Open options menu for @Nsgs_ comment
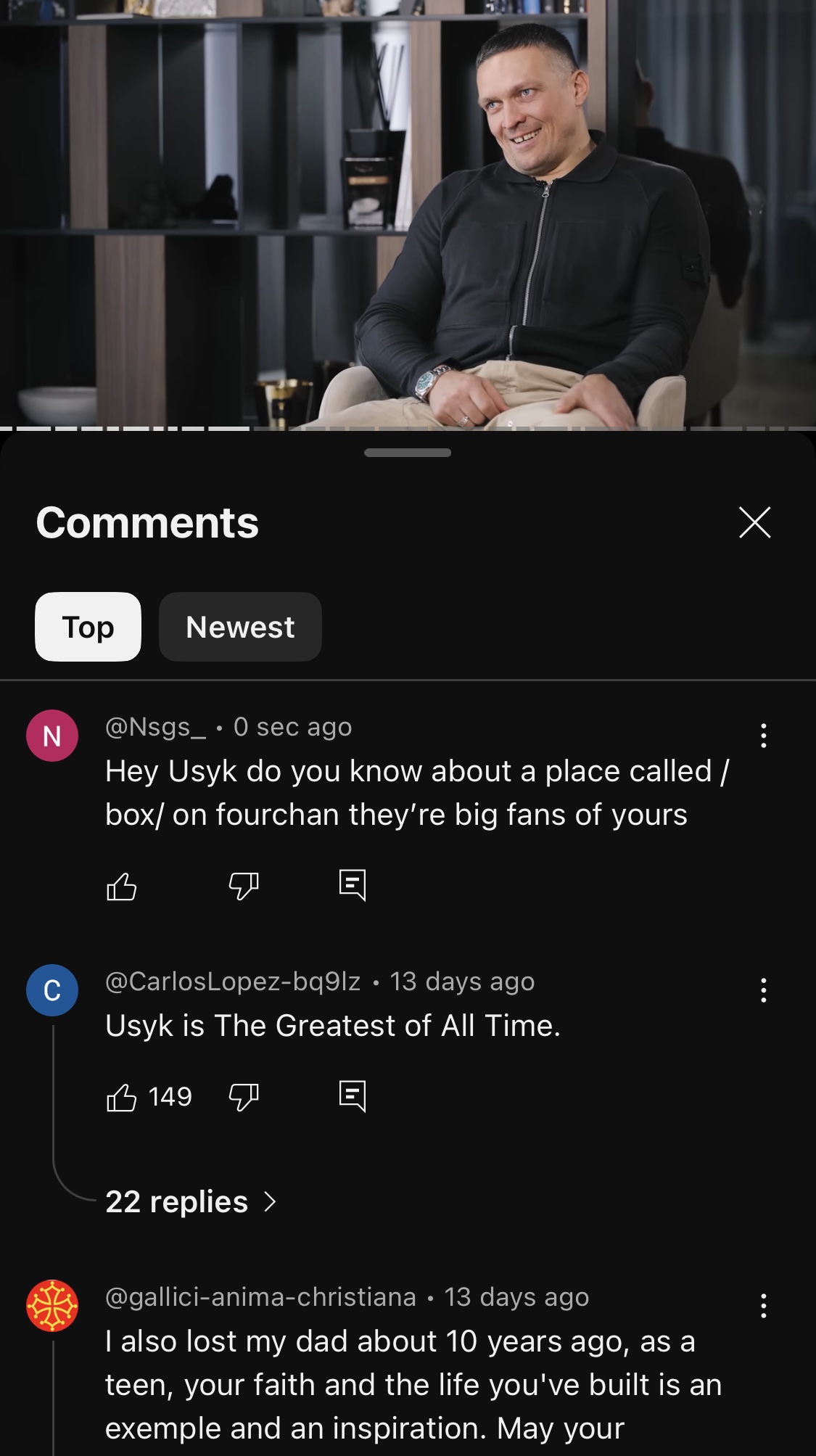The width and height of the screenshot is (816, 1456). coord(763,736)
